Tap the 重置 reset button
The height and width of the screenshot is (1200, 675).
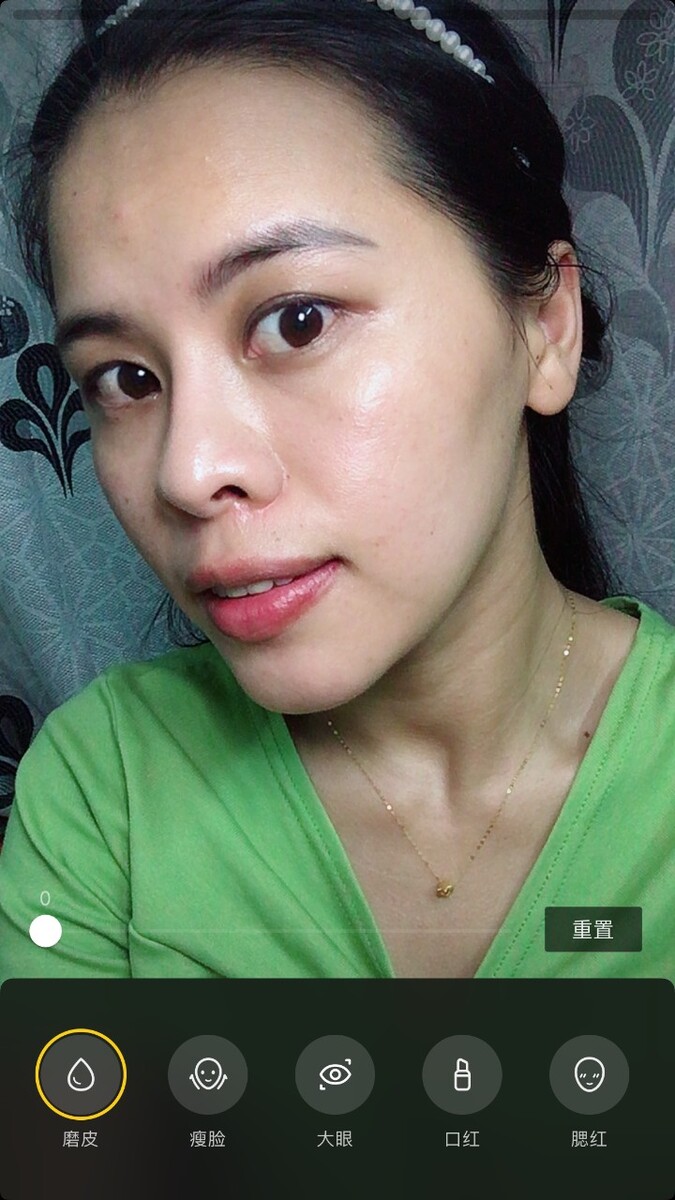593,929
